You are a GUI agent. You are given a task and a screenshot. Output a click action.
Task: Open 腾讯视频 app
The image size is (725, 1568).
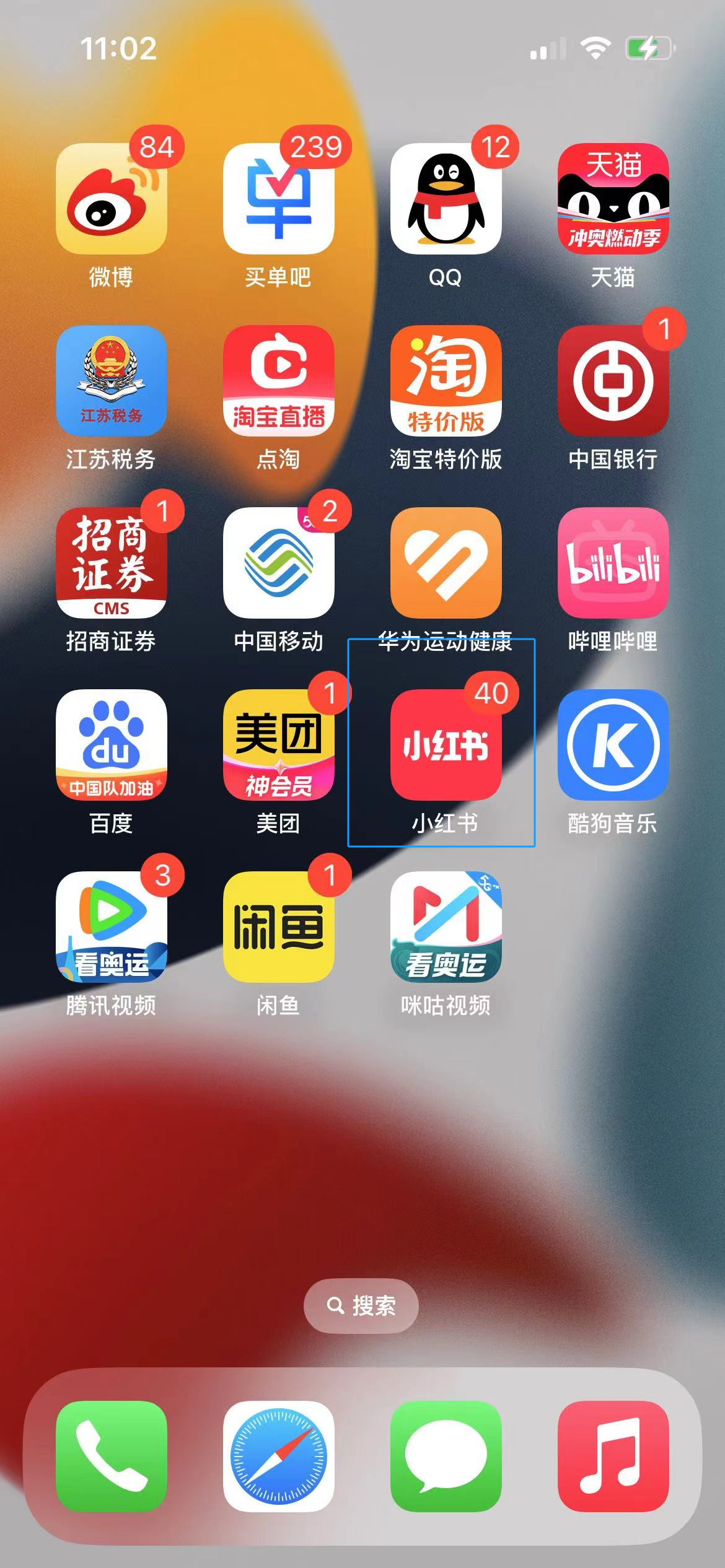112,927
